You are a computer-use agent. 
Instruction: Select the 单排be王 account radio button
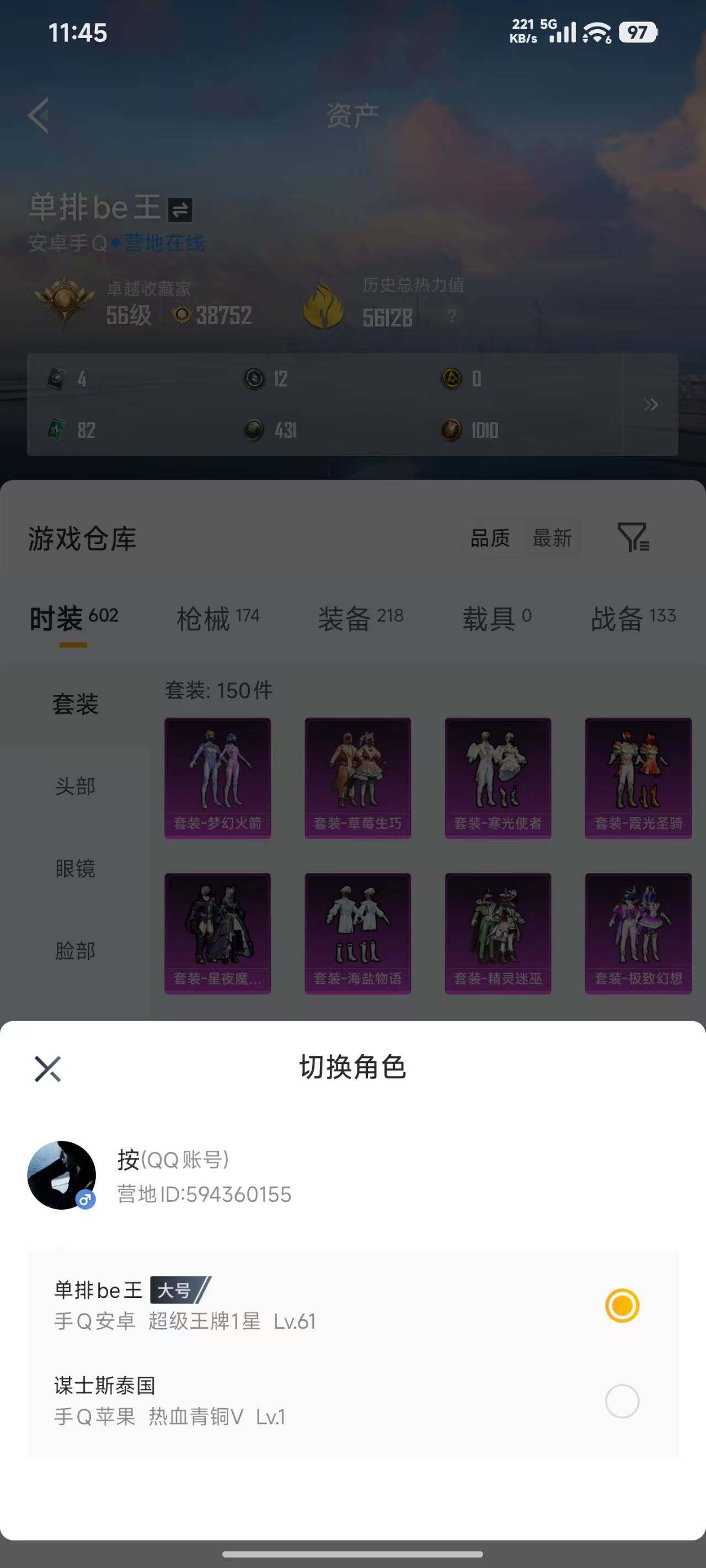(x=622, y=1304)
